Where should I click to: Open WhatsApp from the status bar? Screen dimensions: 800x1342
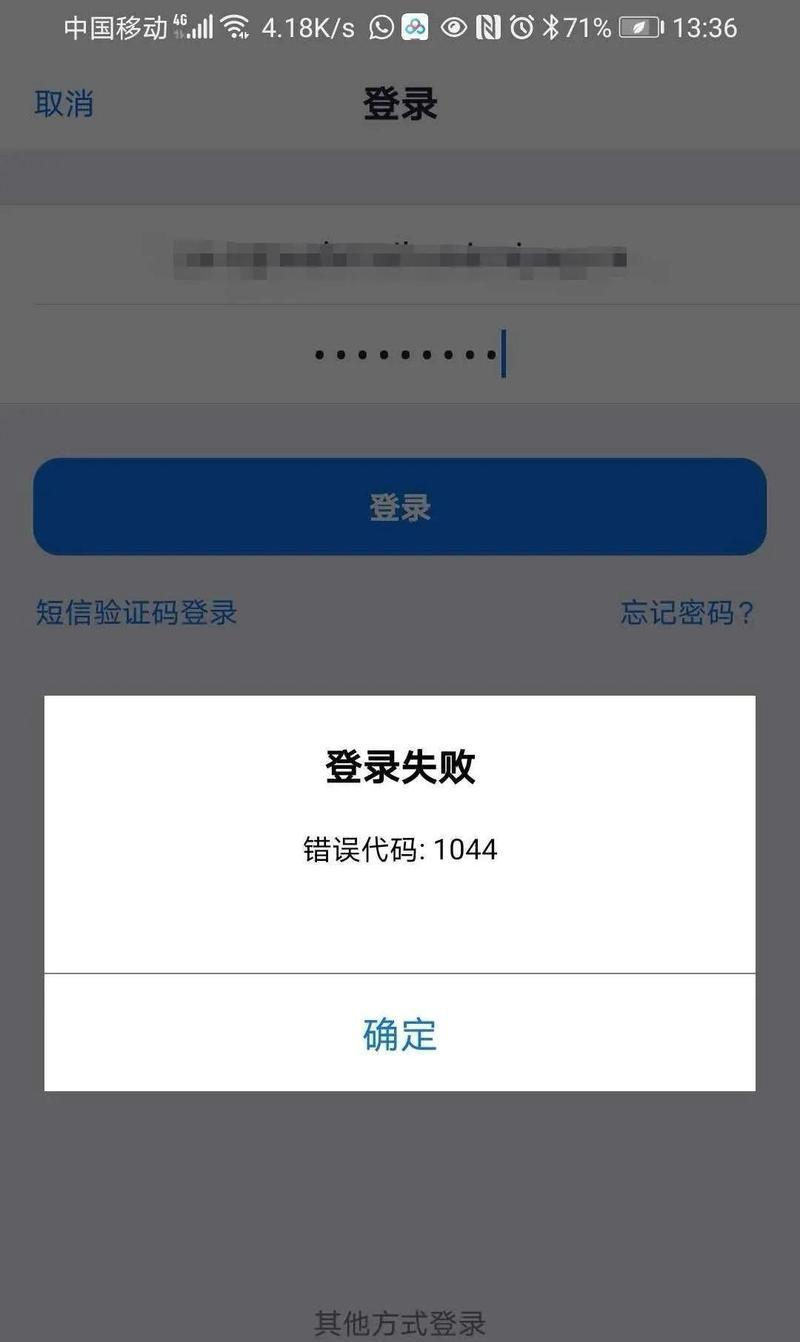(380, 27)
